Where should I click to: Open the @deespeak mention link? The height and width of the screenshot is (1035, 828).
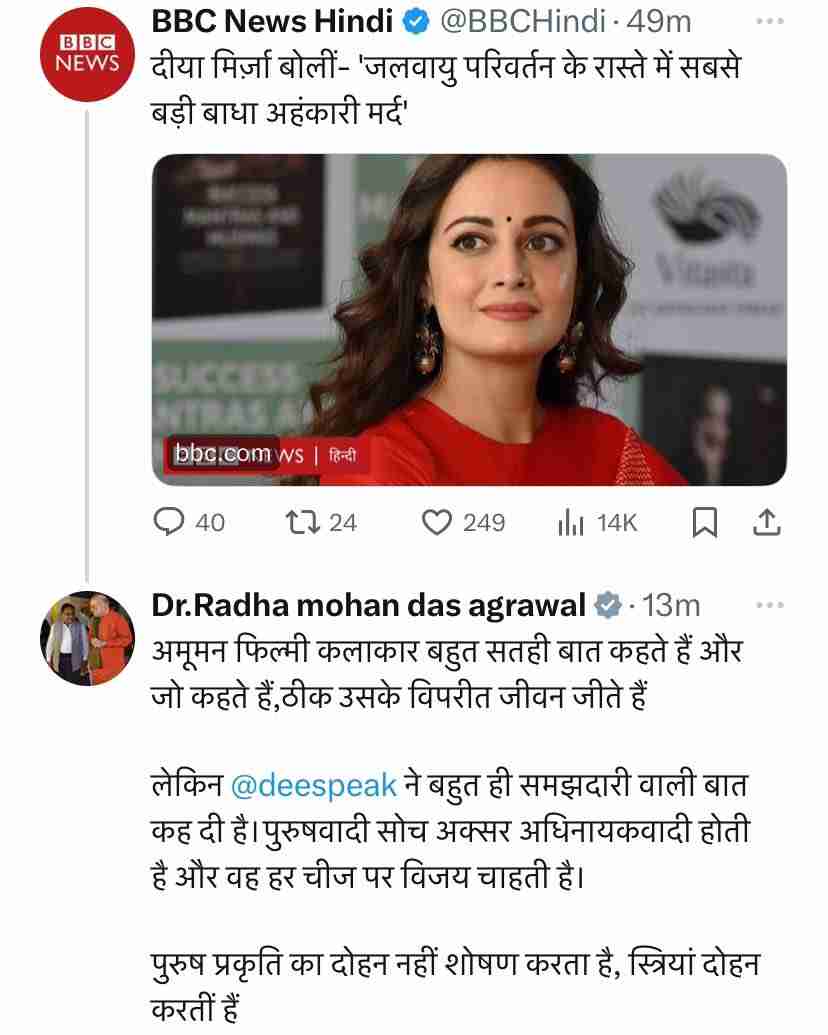tap(314, 785)
